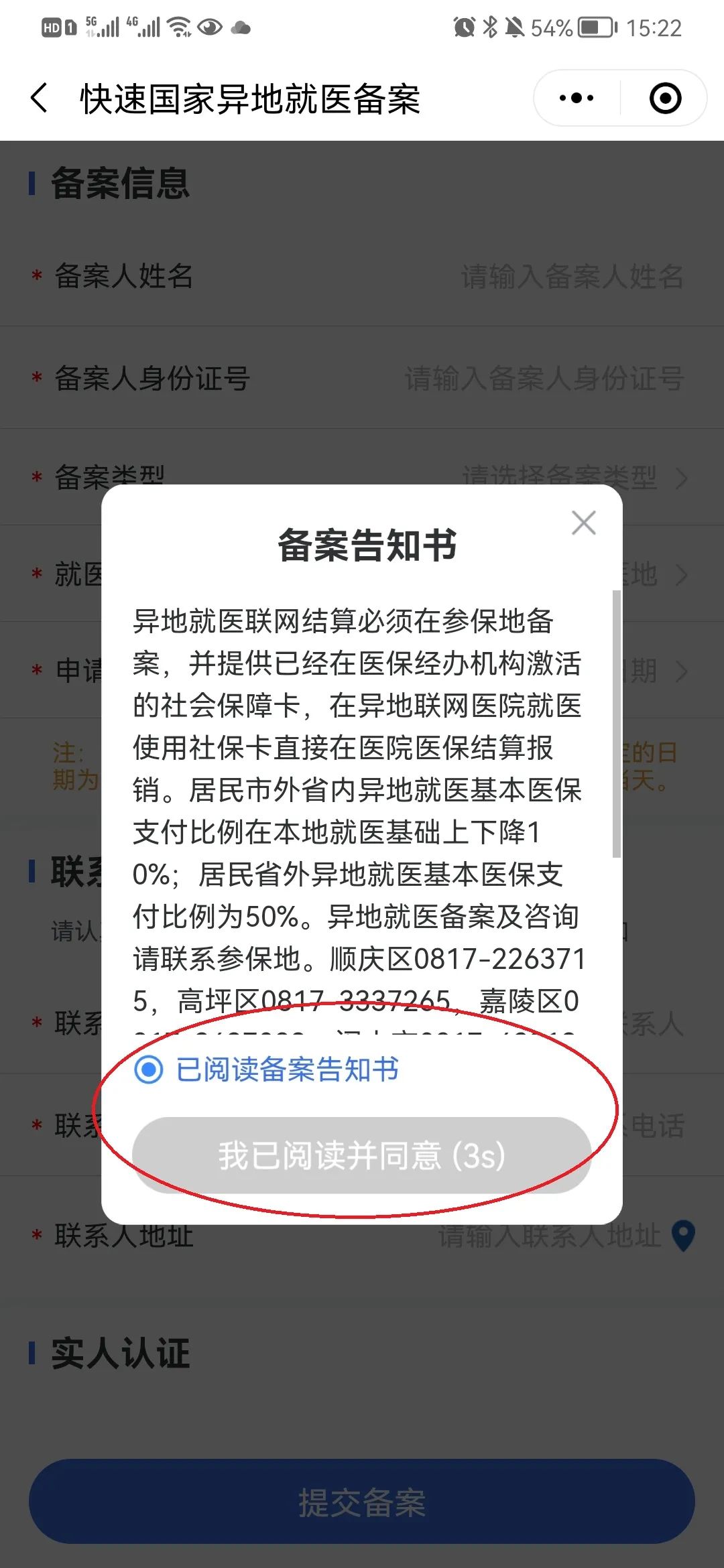The height and width of the screenshot is (1568, 724).
Task: Close the mini program via circle icon
Action: pyautogui.click(x=665, y=99)
